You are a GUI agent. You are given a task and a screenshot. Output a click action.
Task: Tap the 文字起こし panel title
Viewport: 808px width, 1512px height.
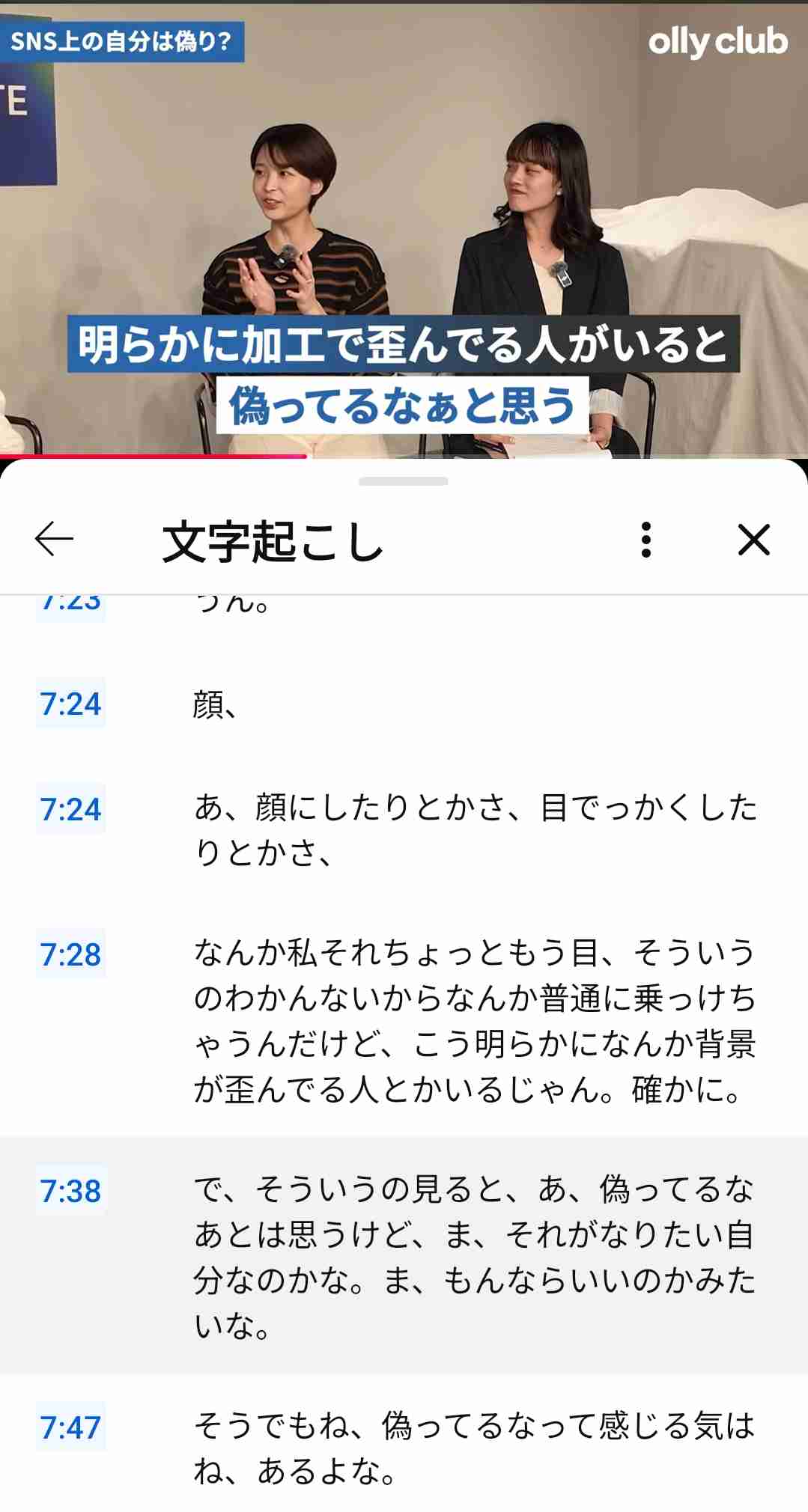point(273,542)
